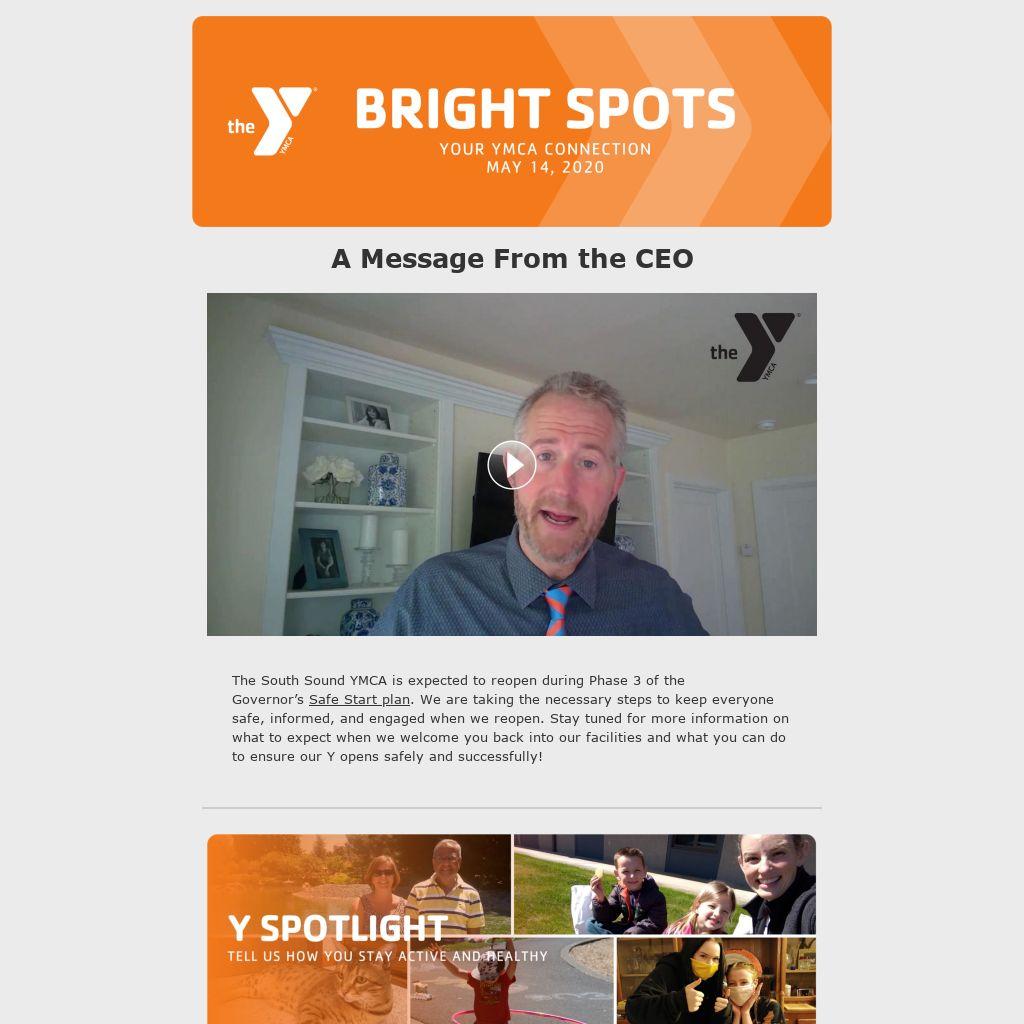Viewport: 1024px width, 1024px height.
Task: Play the CEO message video
Action: tap(512, 465)
